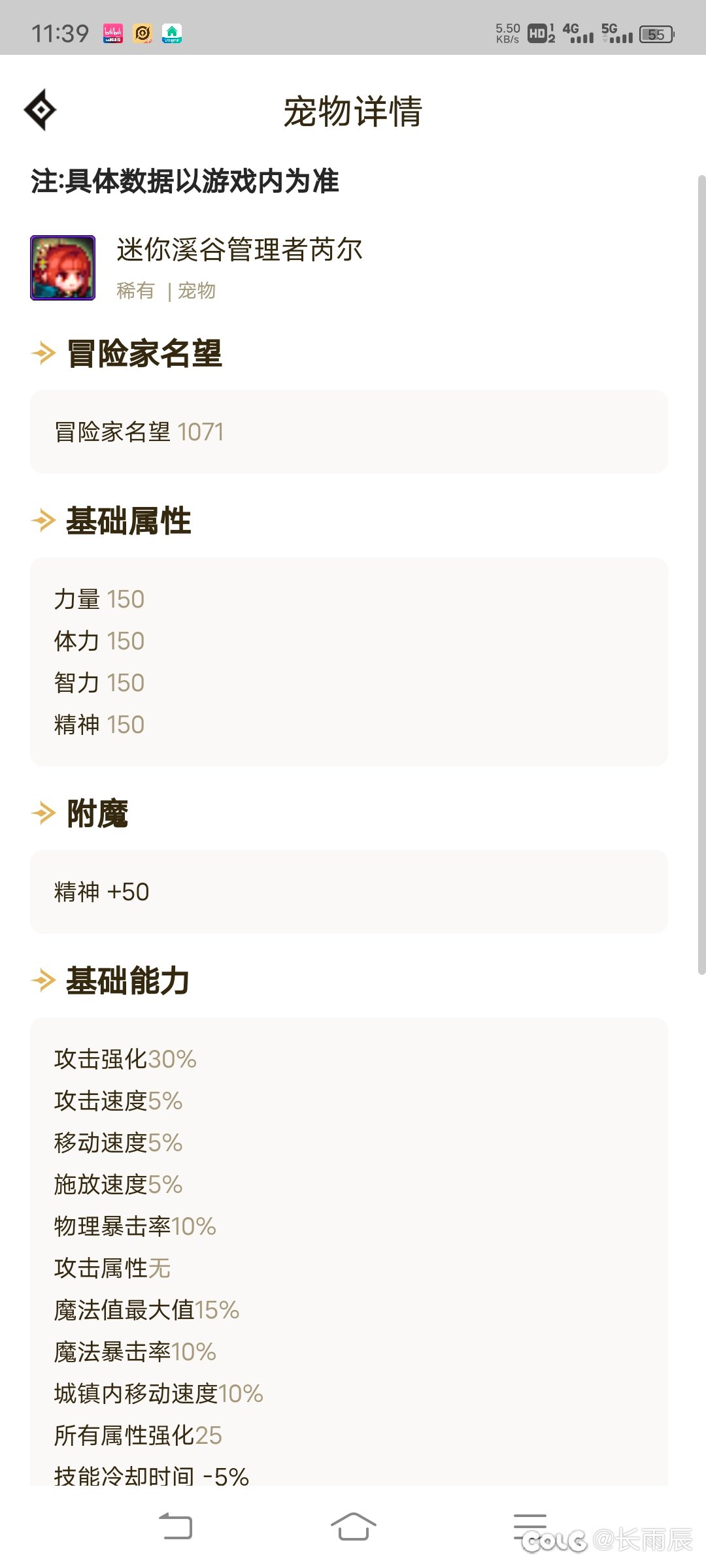Tap the diamond back icon beside 宠物详情

coord(41,110)
